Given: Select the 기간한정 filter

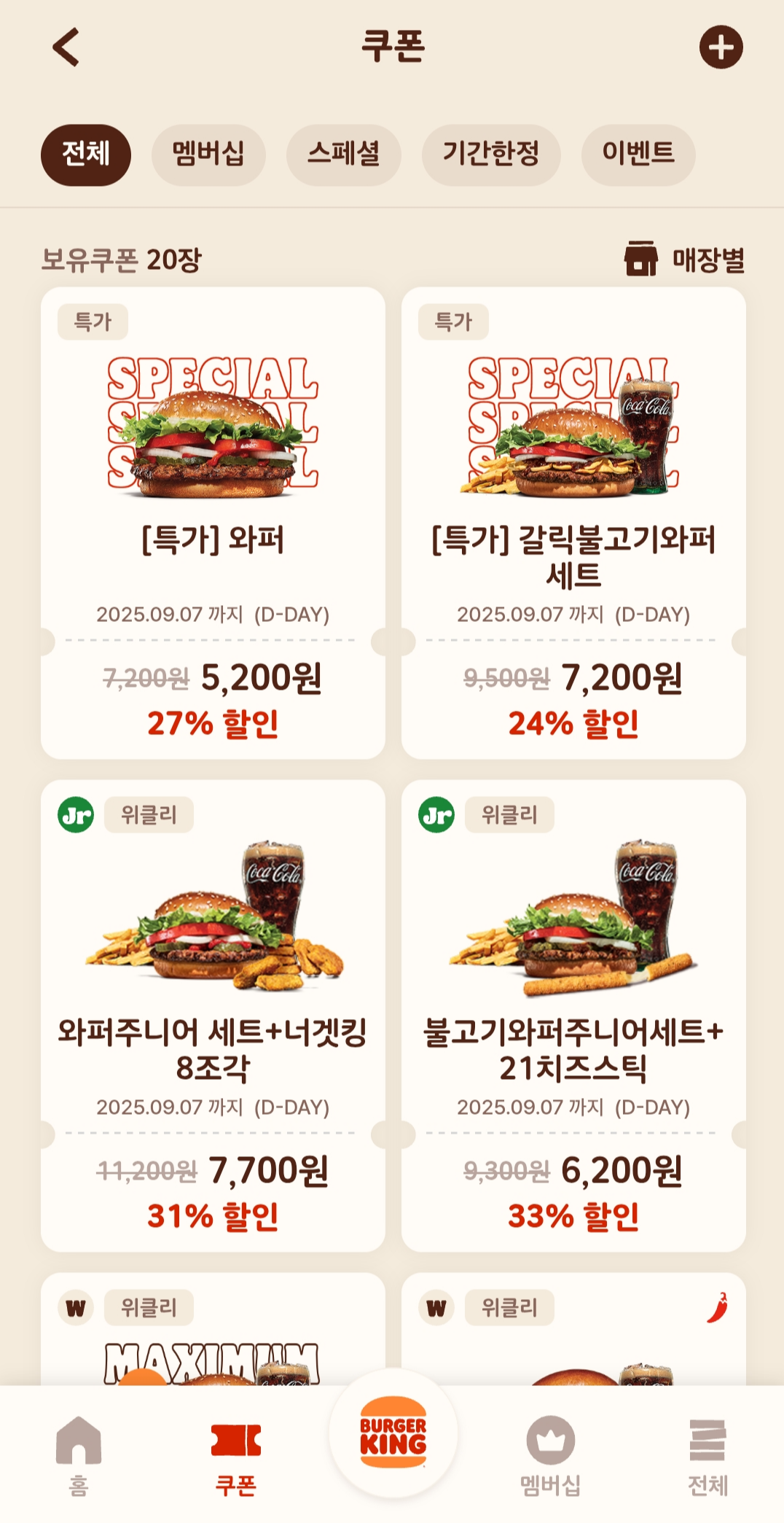Looking at the screenshot, I should pyautogui.click(x=490, y=155).
